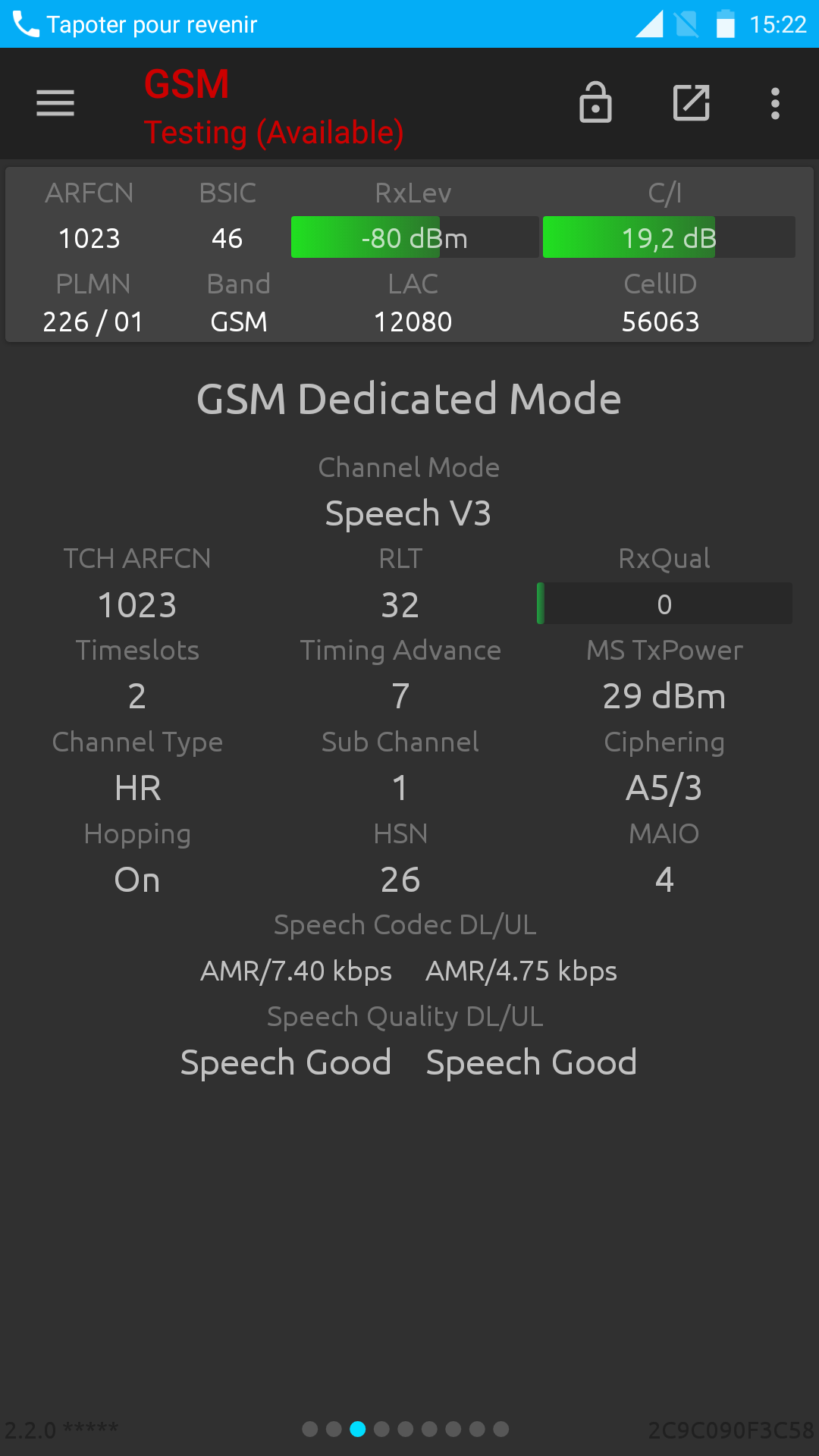Image resolution: width=819 pixels, height=1456 pixels.
Task: Tap the export/share icon in the toolbar
Action: 692,102
